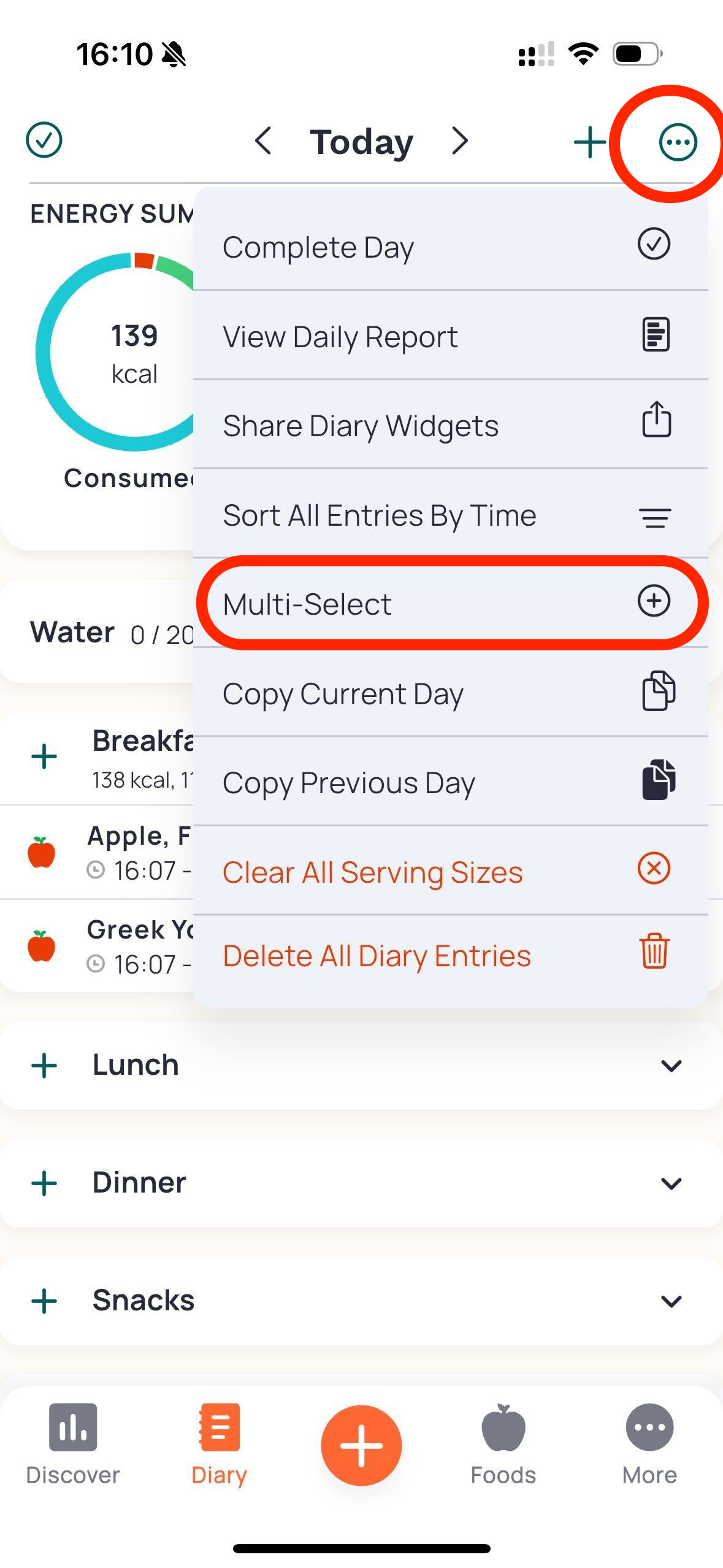Choose Share Diary Widgets

(x=451, y=425)
